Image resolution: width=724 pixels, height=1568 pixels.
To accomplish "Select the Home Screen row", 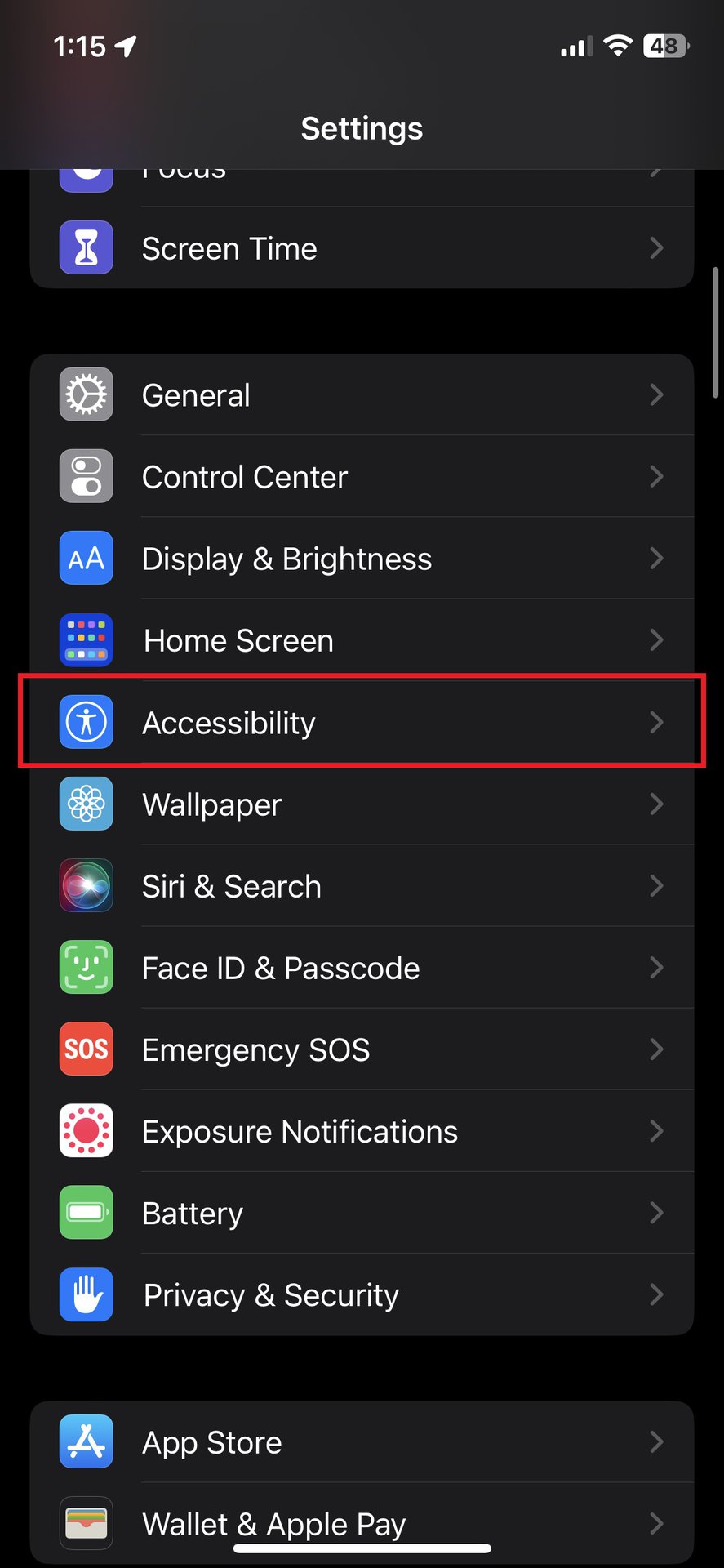I will click(362, 639).
